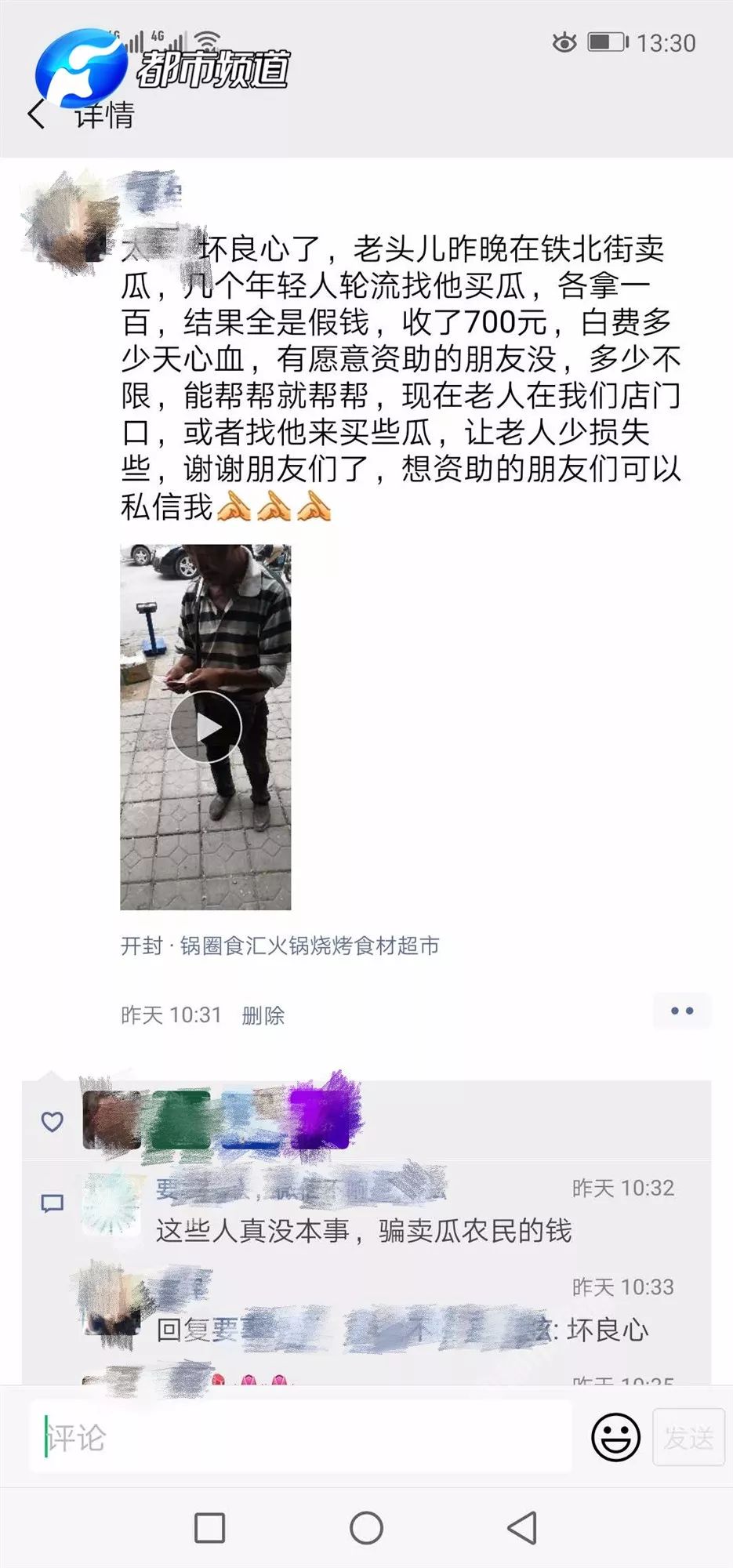Open the two-dot like/comment menu
This screenshot has height=1568, width=733.
681,1011
